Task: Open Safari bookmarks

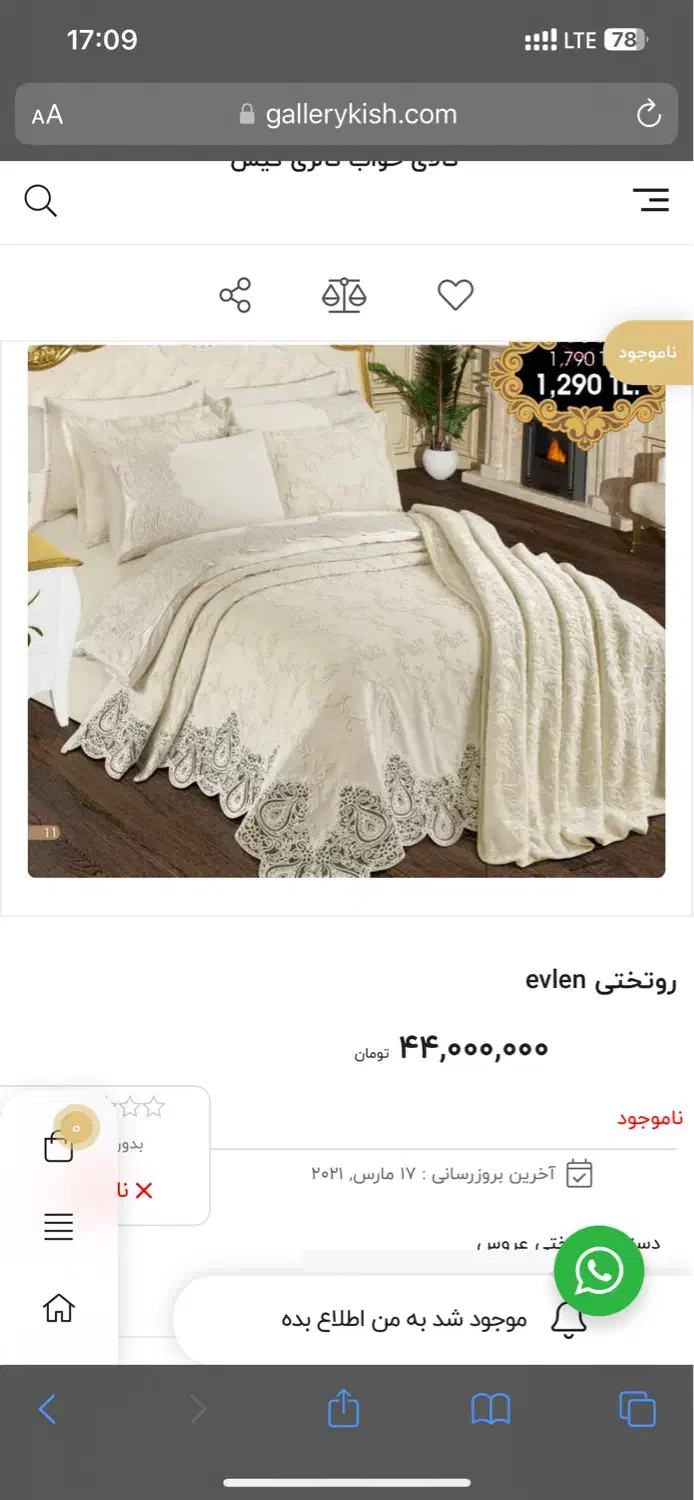Action: tap(490, 1409)
